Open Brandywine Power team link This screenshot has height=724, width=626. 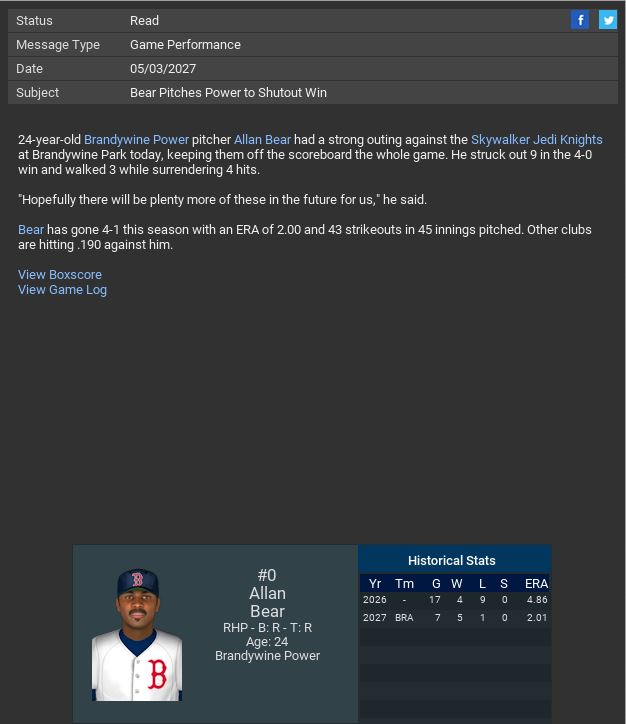pos(136,140)
